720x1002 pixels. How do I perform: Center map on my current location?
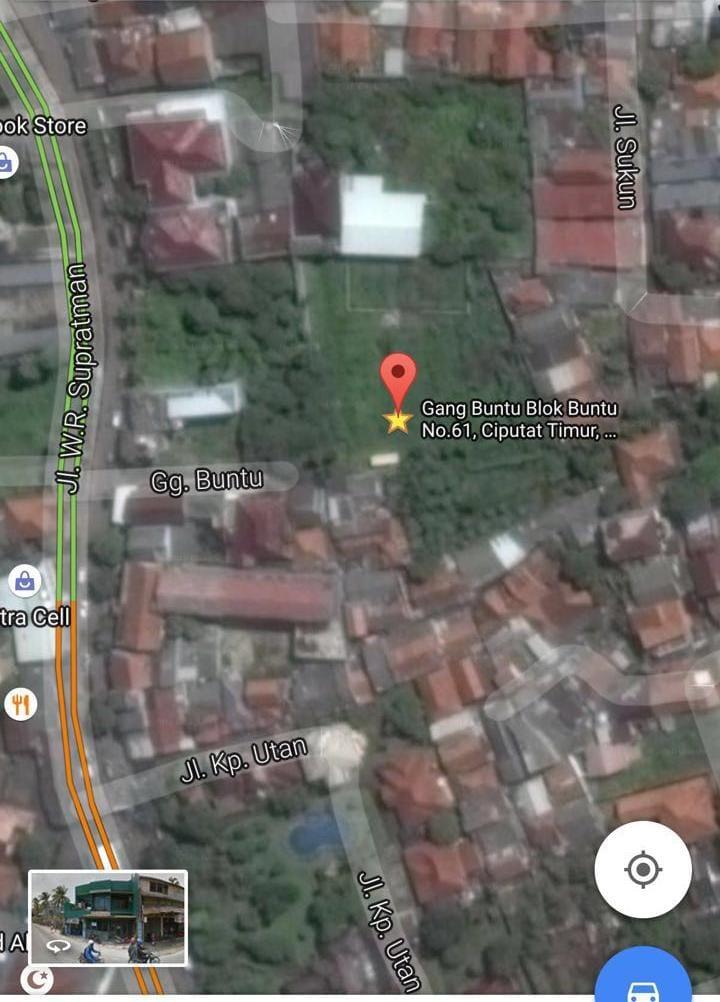(x=642, y=869)
